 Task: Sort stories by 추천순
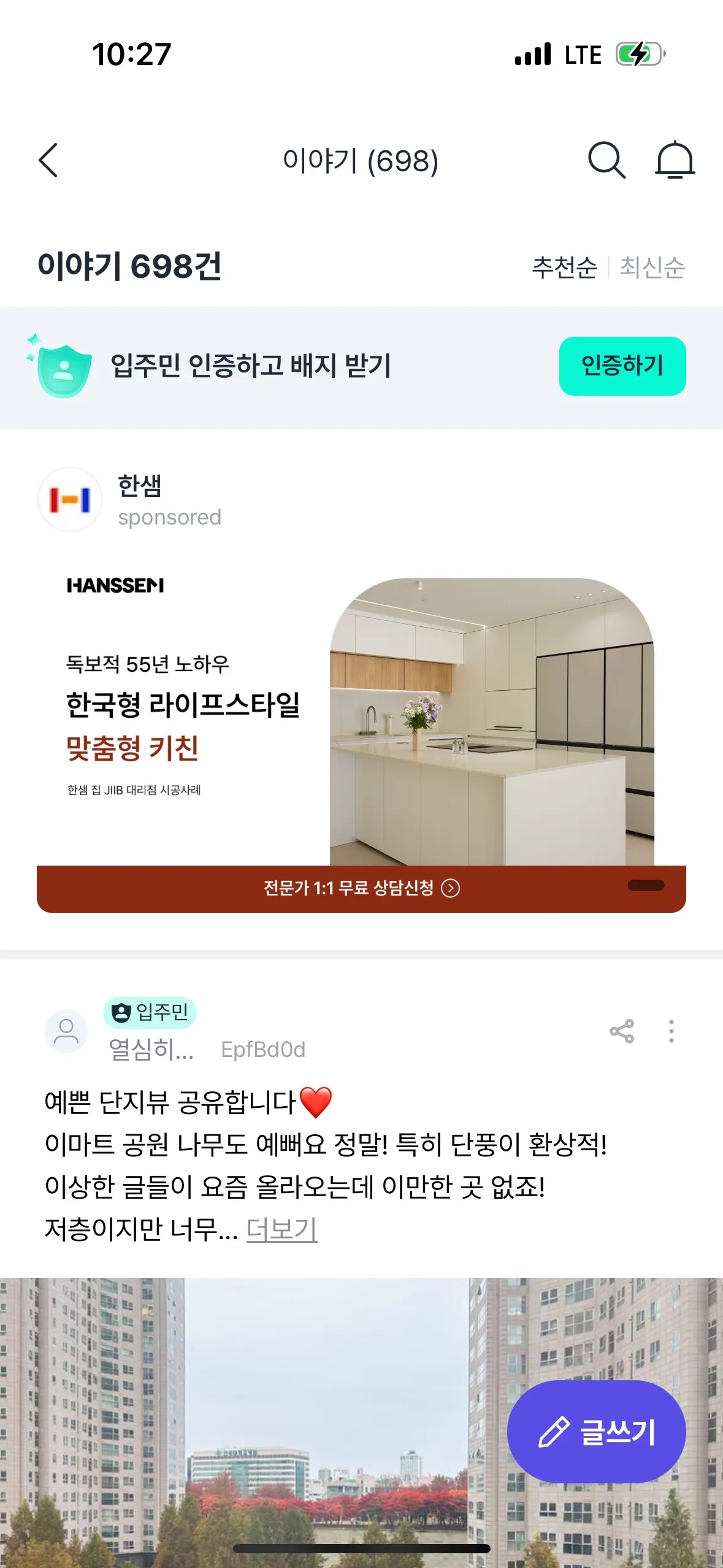564,267
